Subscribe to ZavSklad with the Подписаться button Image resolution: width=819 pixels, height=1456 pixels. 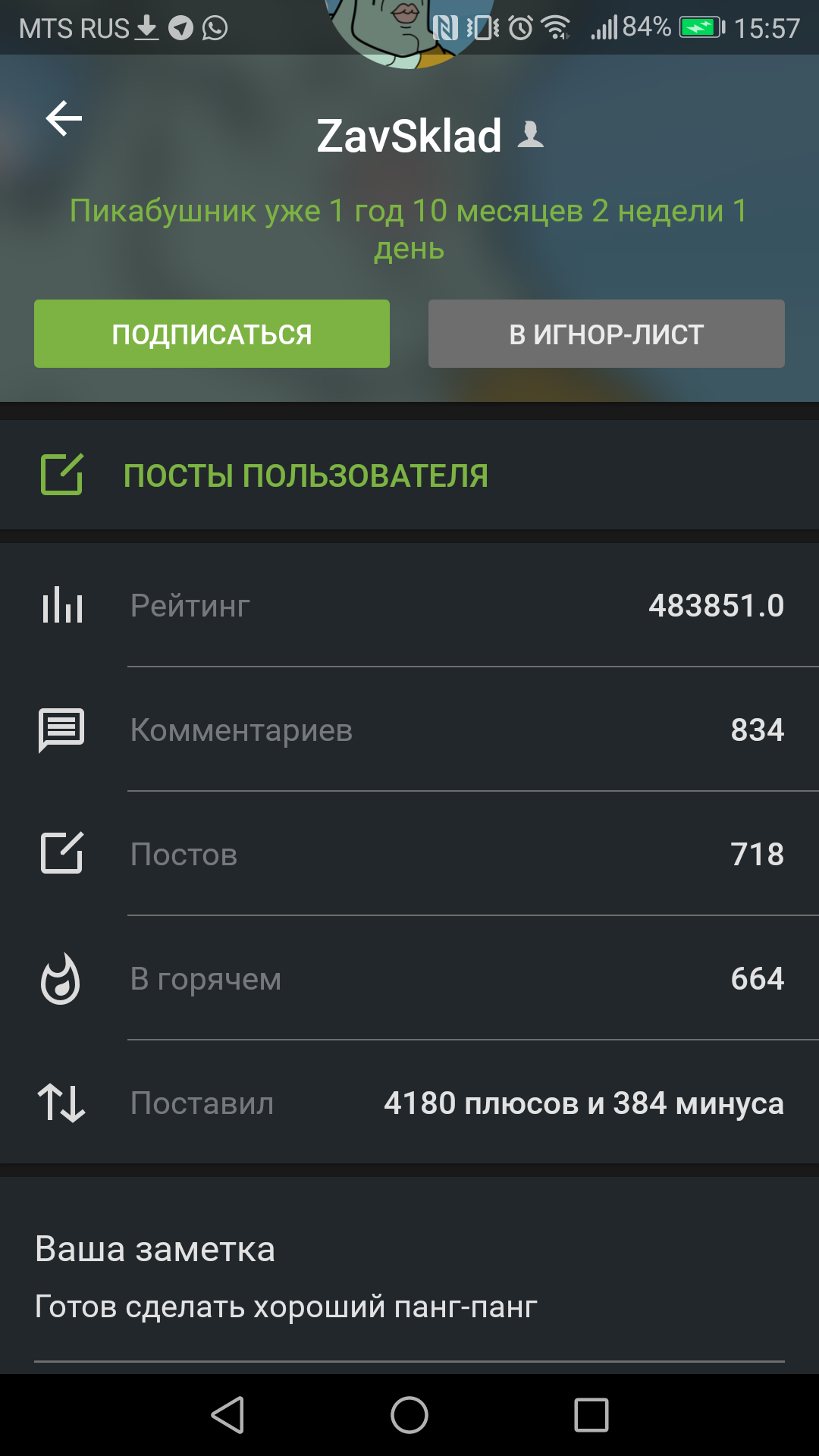point(212,334)
